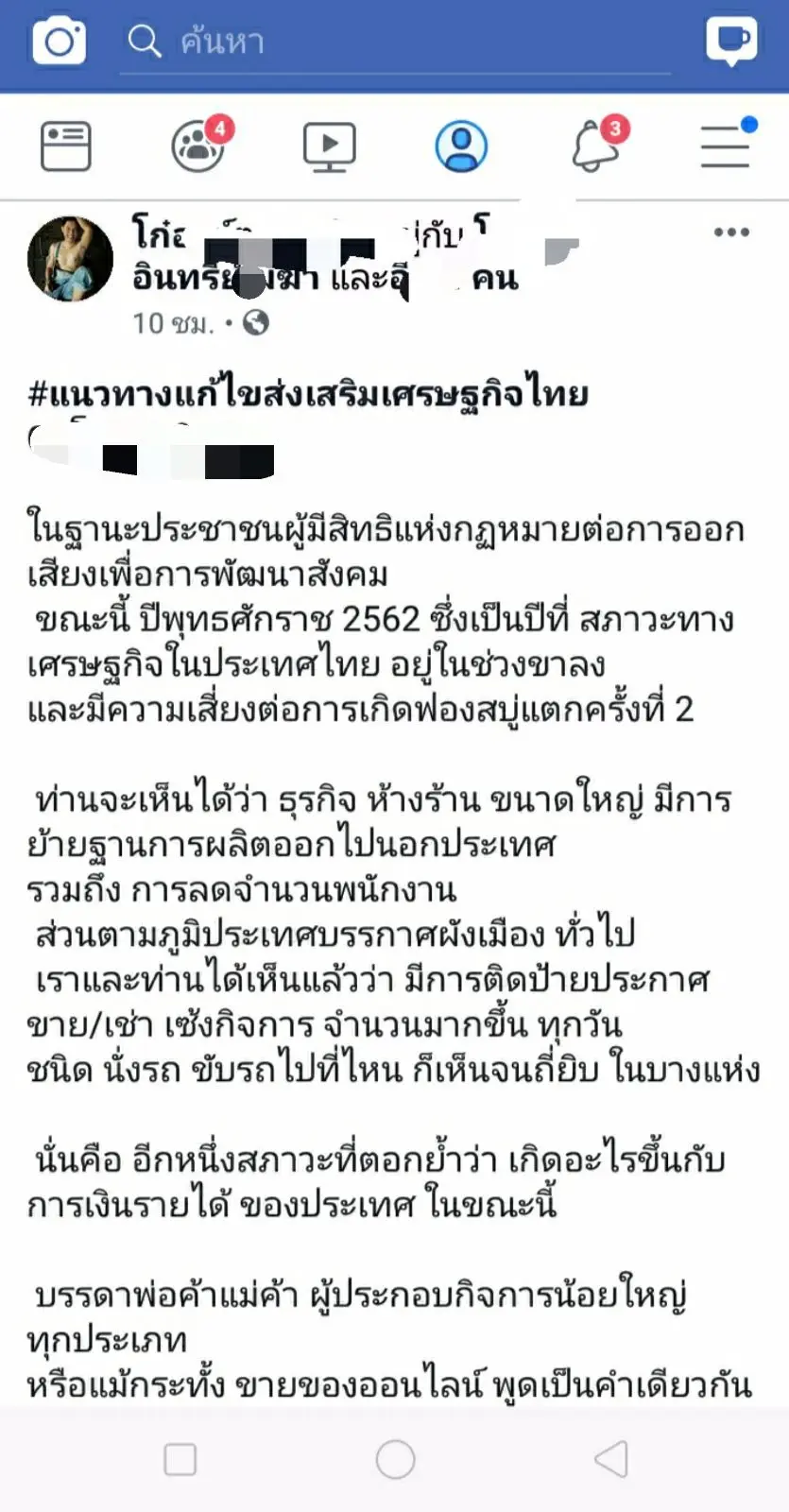Open hashtag #แนวทางแก้ไขส่งเสริมเศรษฐกิจไทย

(x=308, y=393)
